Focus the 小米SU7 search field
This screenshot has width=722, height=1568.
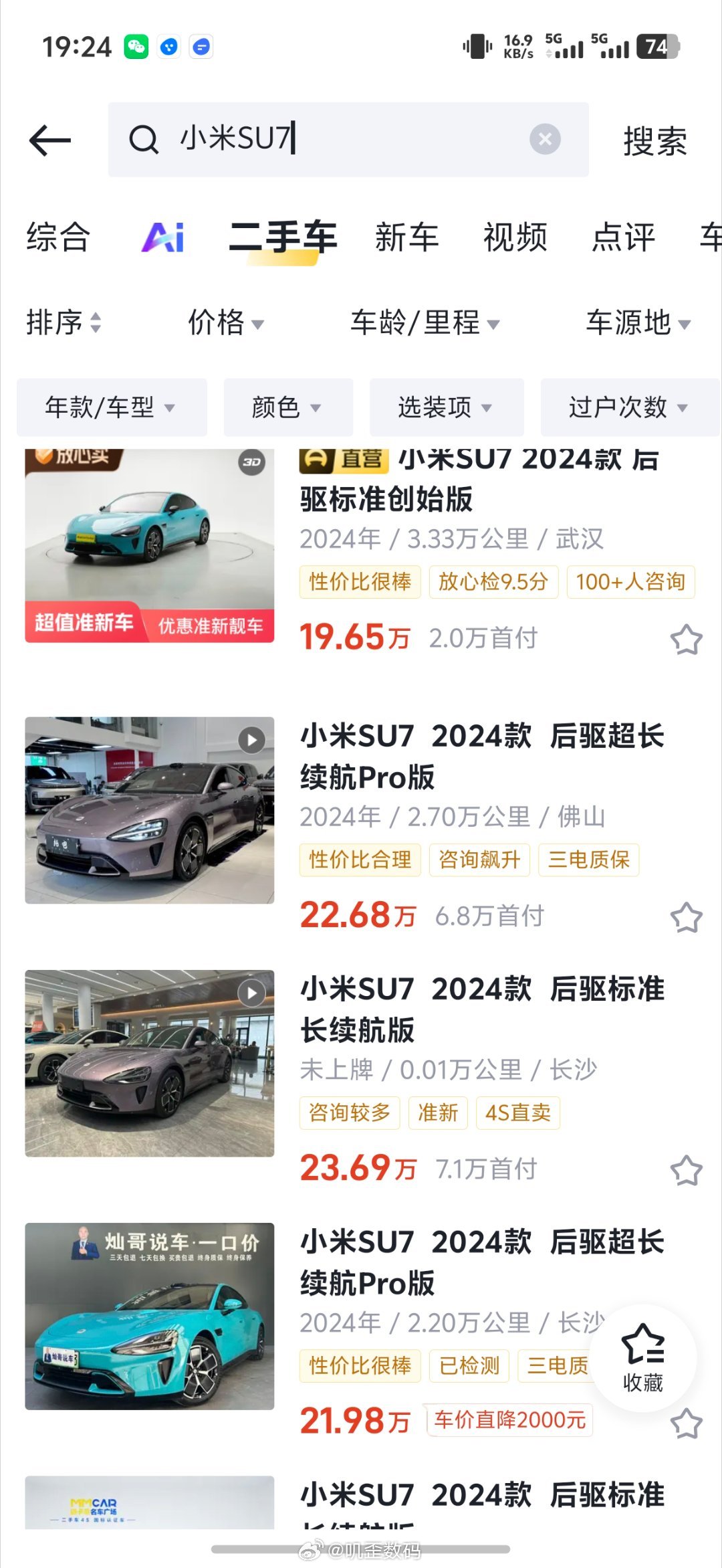click(x=348, y=139)
